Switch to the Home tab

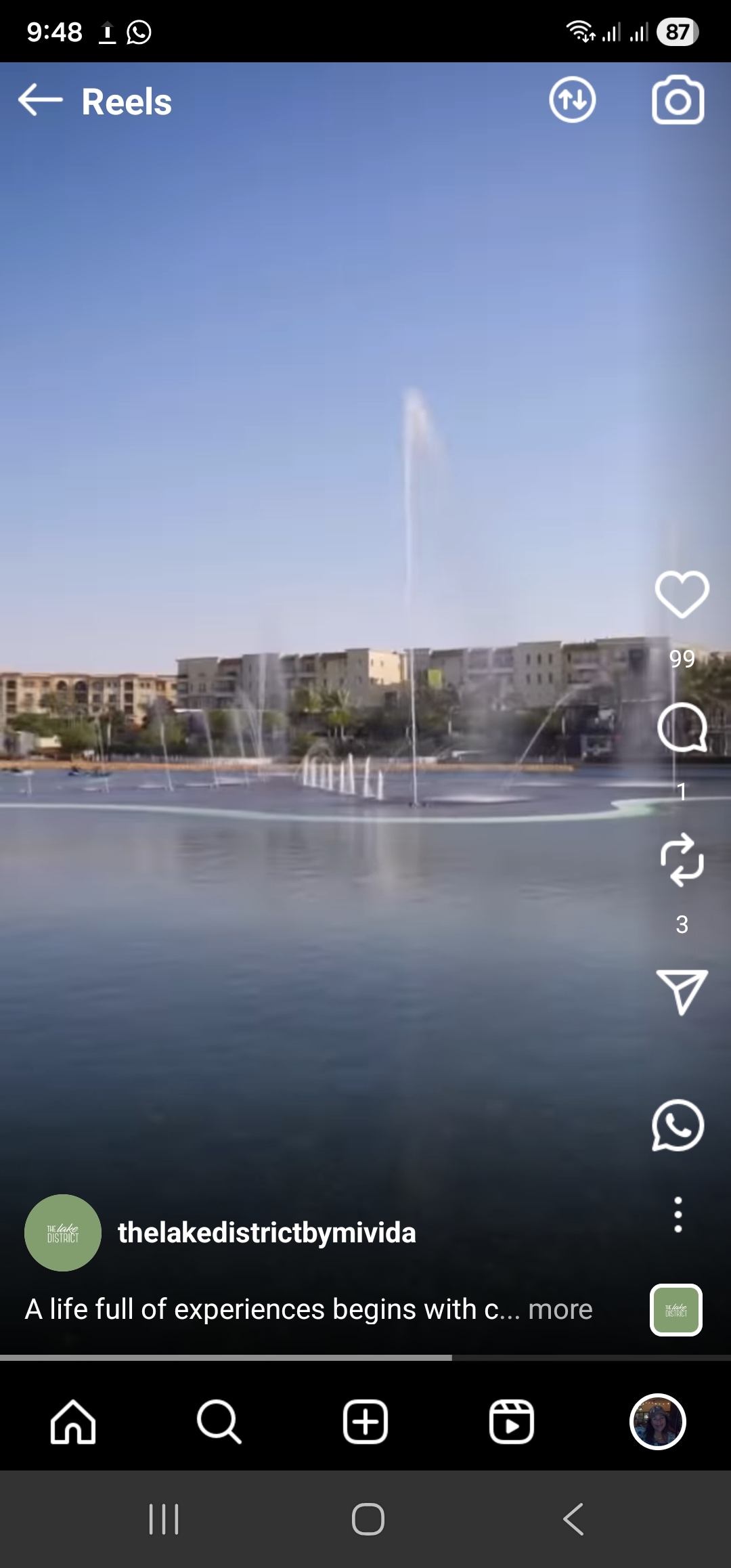(73, 1422)
